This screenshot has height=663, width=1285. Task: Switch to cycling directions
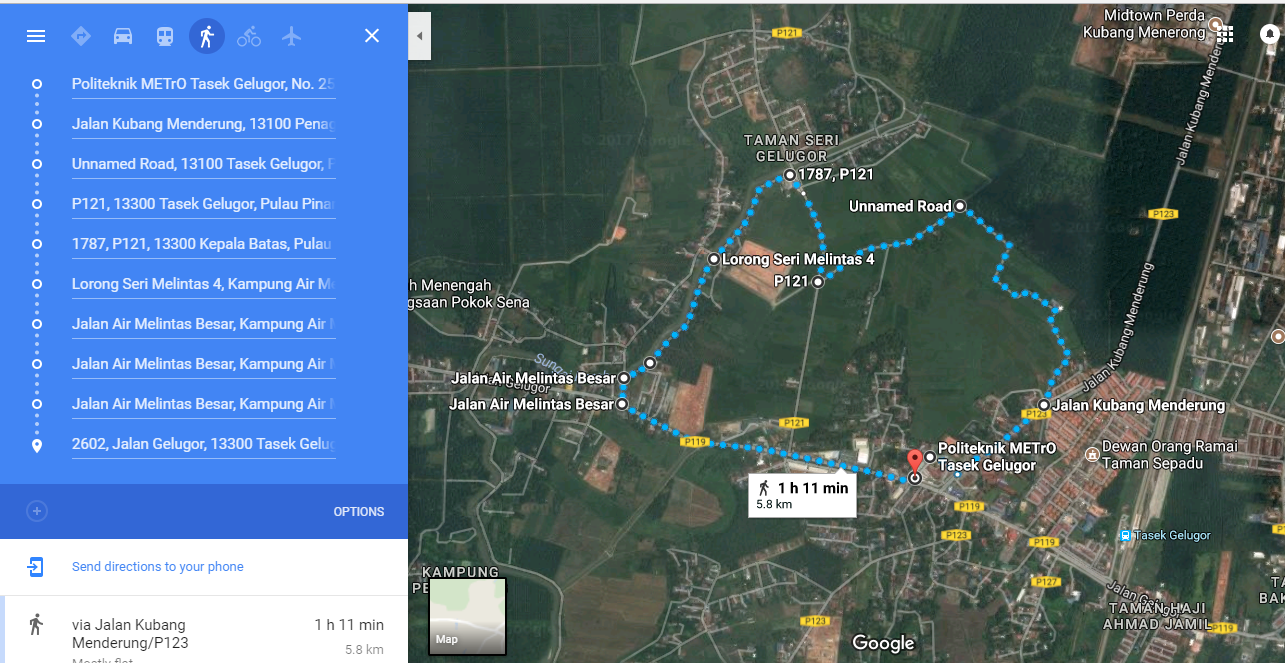[x=249, y=36]
